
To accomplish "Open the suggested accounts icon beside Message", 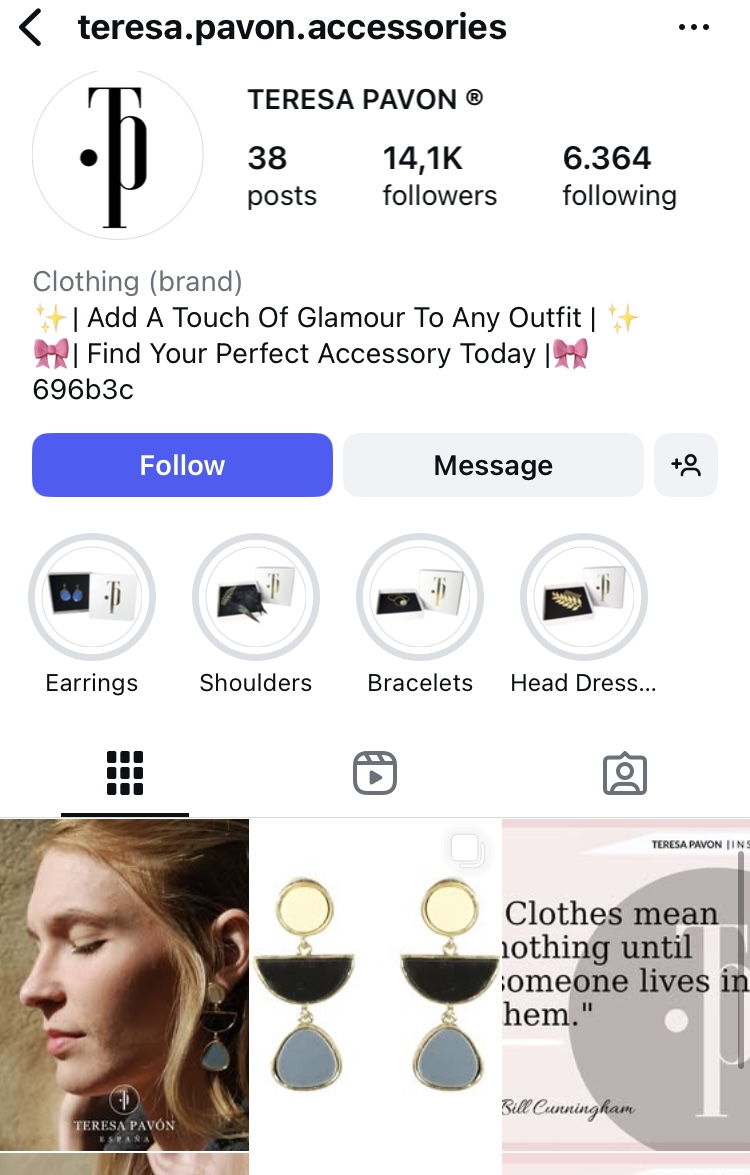I will point(686,464).
